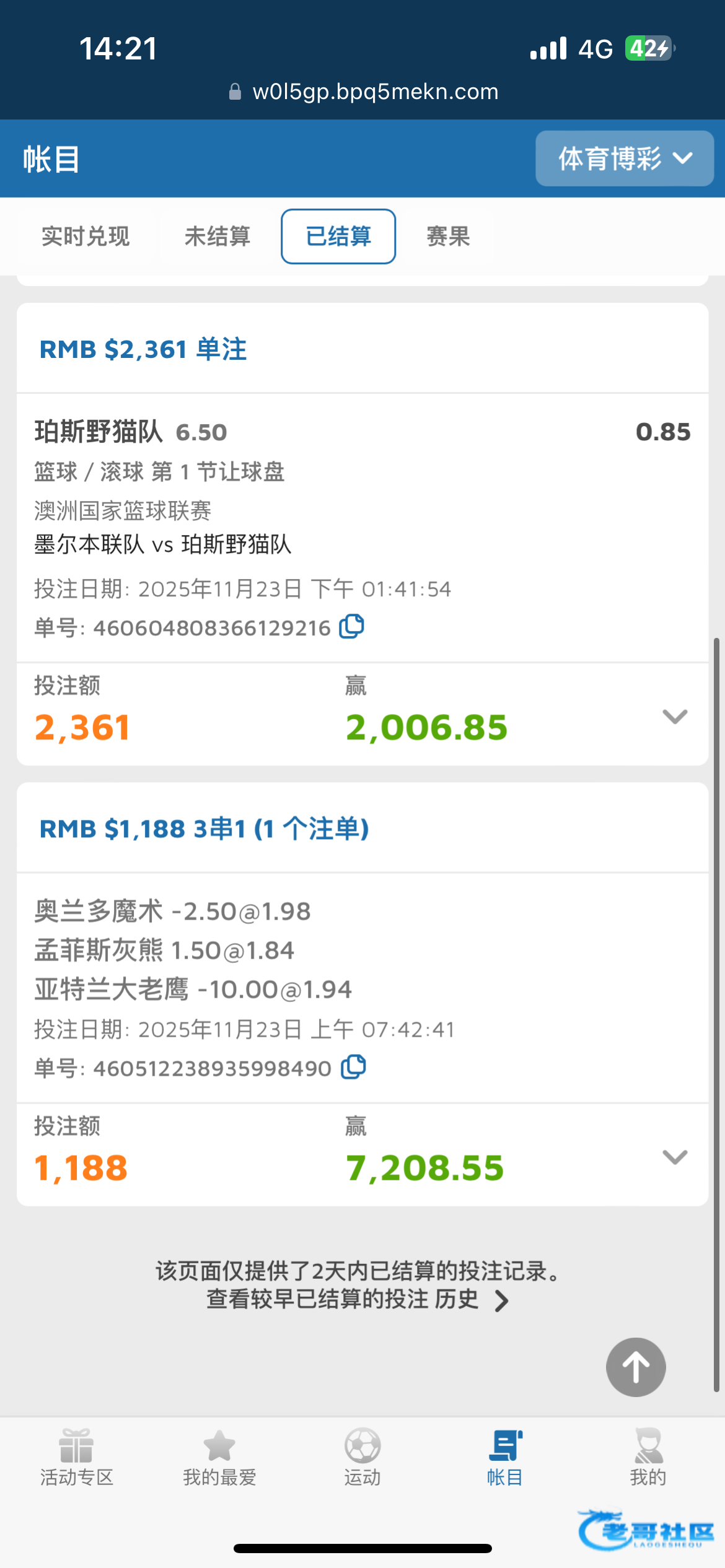Expand the RMB $2,361 单注 bet details
Screen dimensions: 725x1568
point(674,716)
